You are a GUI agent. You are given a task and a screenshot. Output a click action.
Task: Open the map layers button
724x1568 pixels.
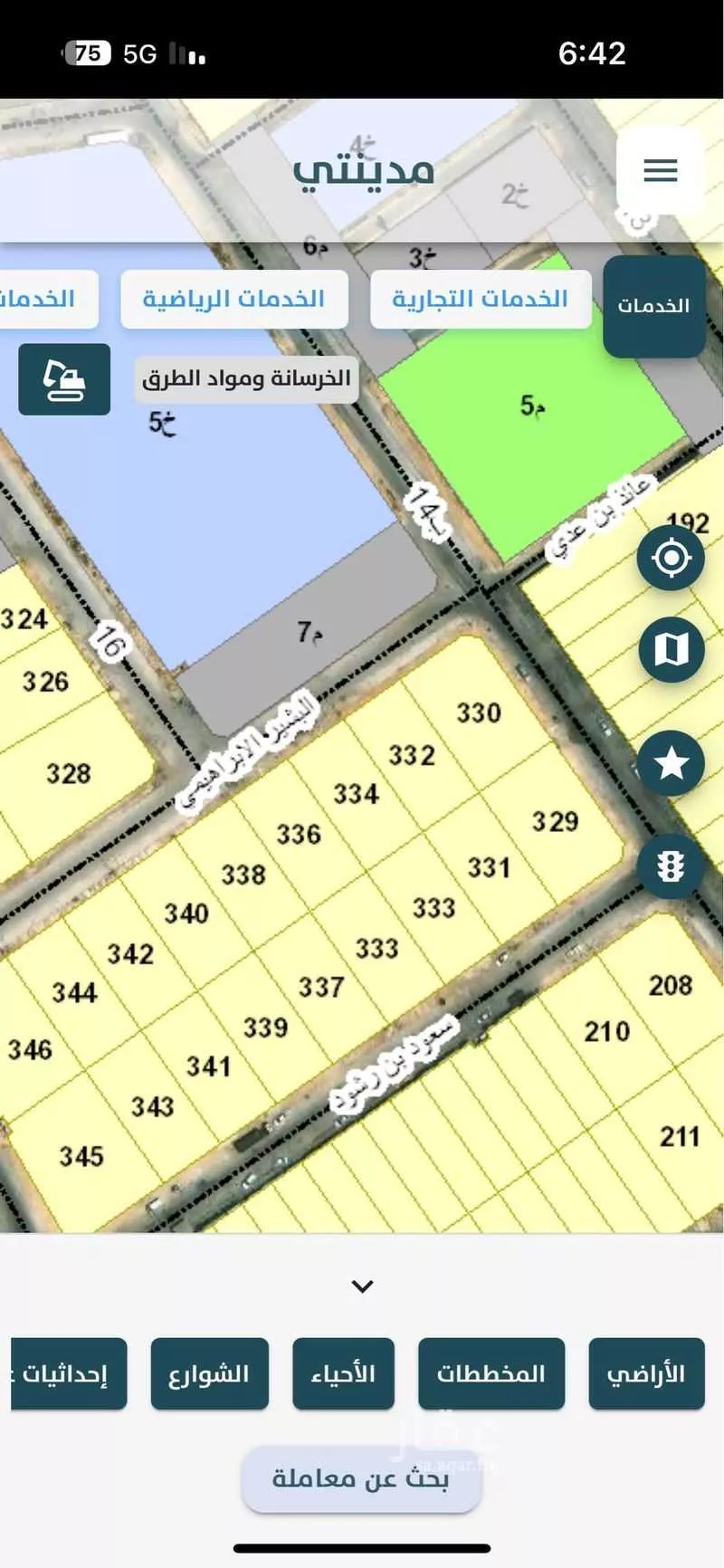click(x=671, y=648)
